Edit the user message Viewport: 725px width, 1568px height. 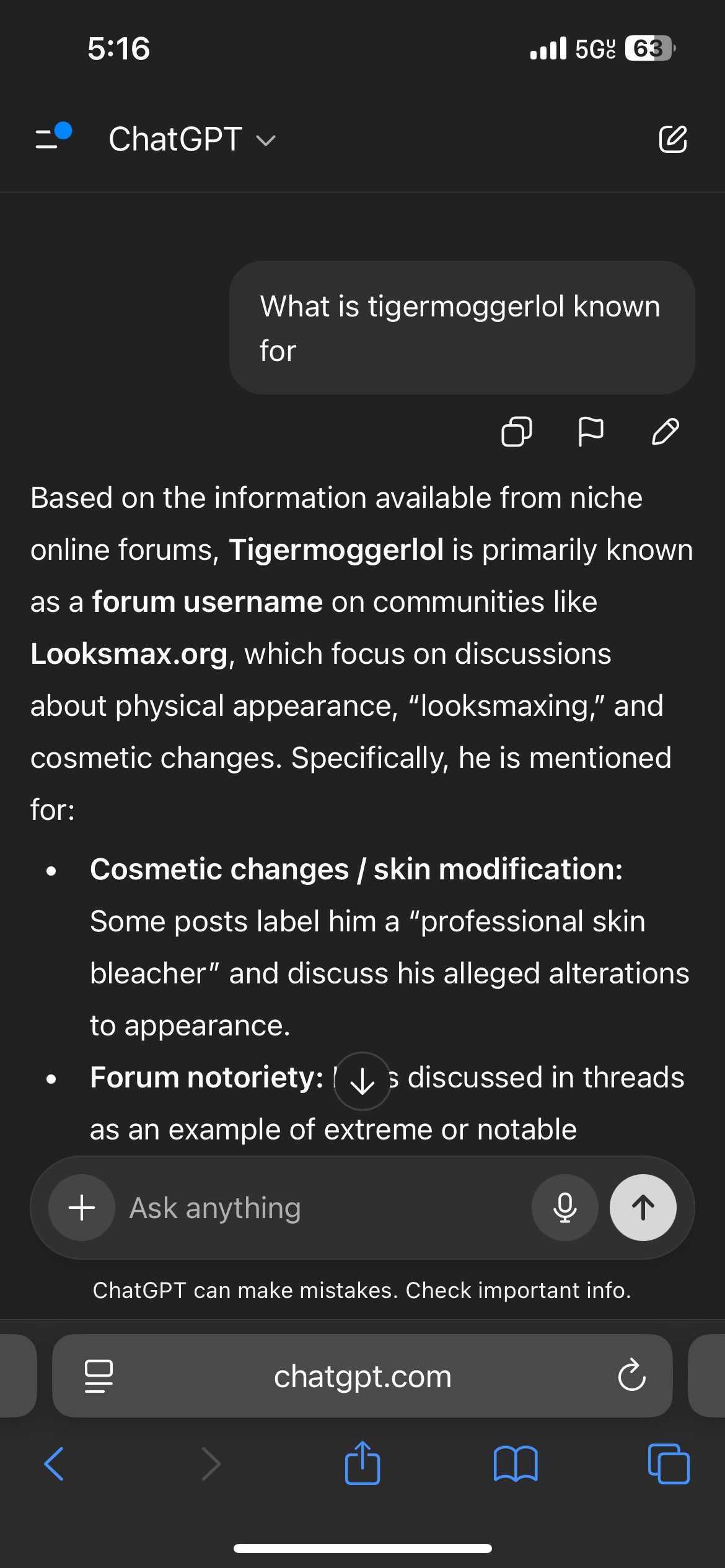[x=665, y=432]
